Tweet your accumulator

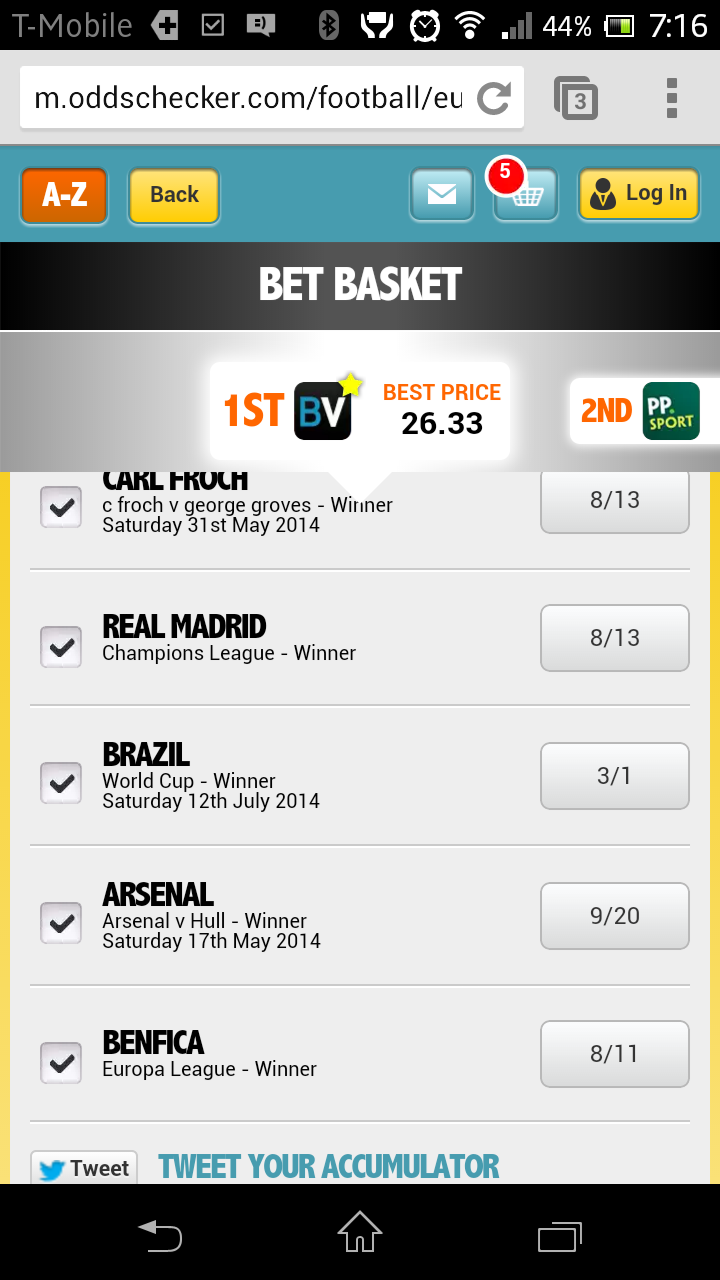coord(84,1168)
